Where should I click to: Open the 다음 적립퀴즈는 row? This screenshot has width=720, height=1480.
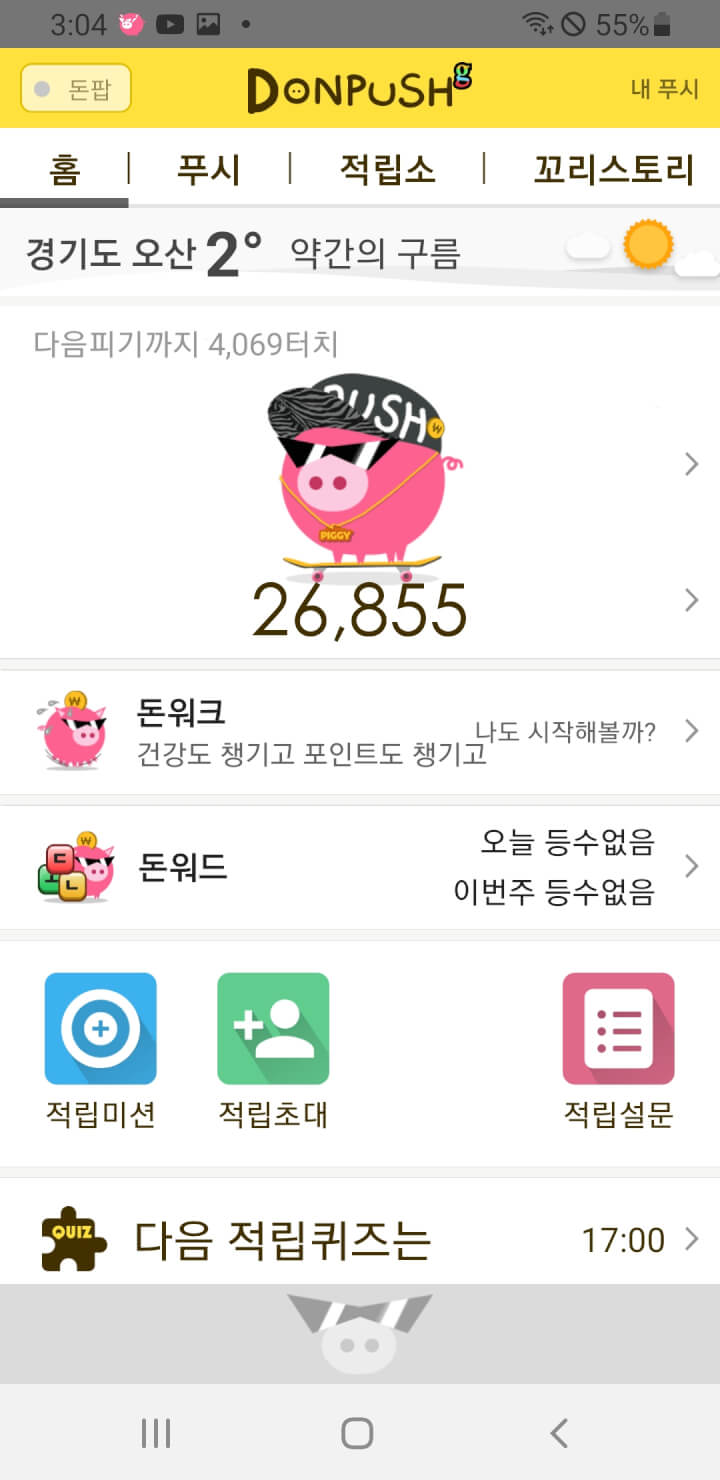point(360,1240)
